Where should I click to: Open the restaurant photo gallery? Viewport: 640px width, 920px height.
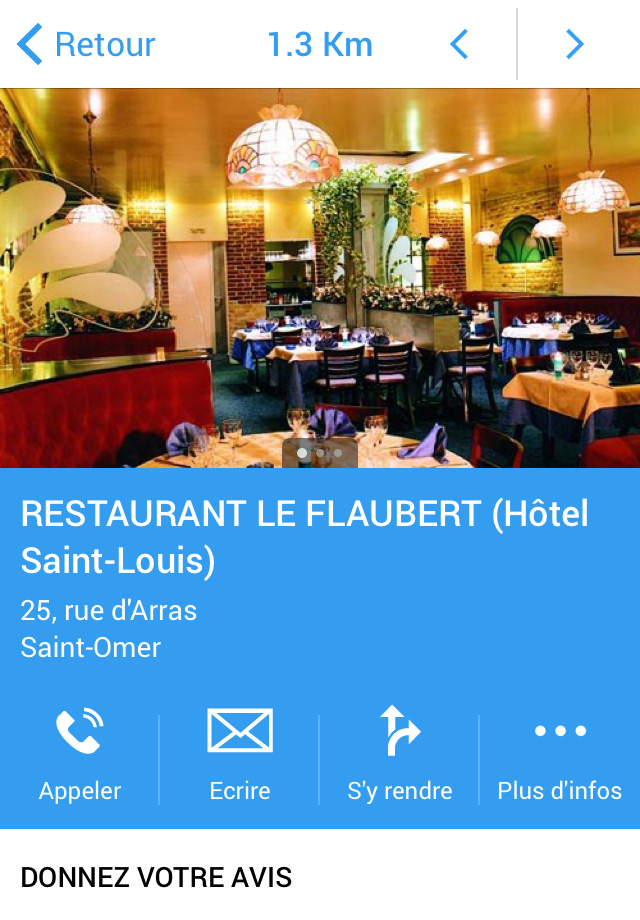click(320, 278)
